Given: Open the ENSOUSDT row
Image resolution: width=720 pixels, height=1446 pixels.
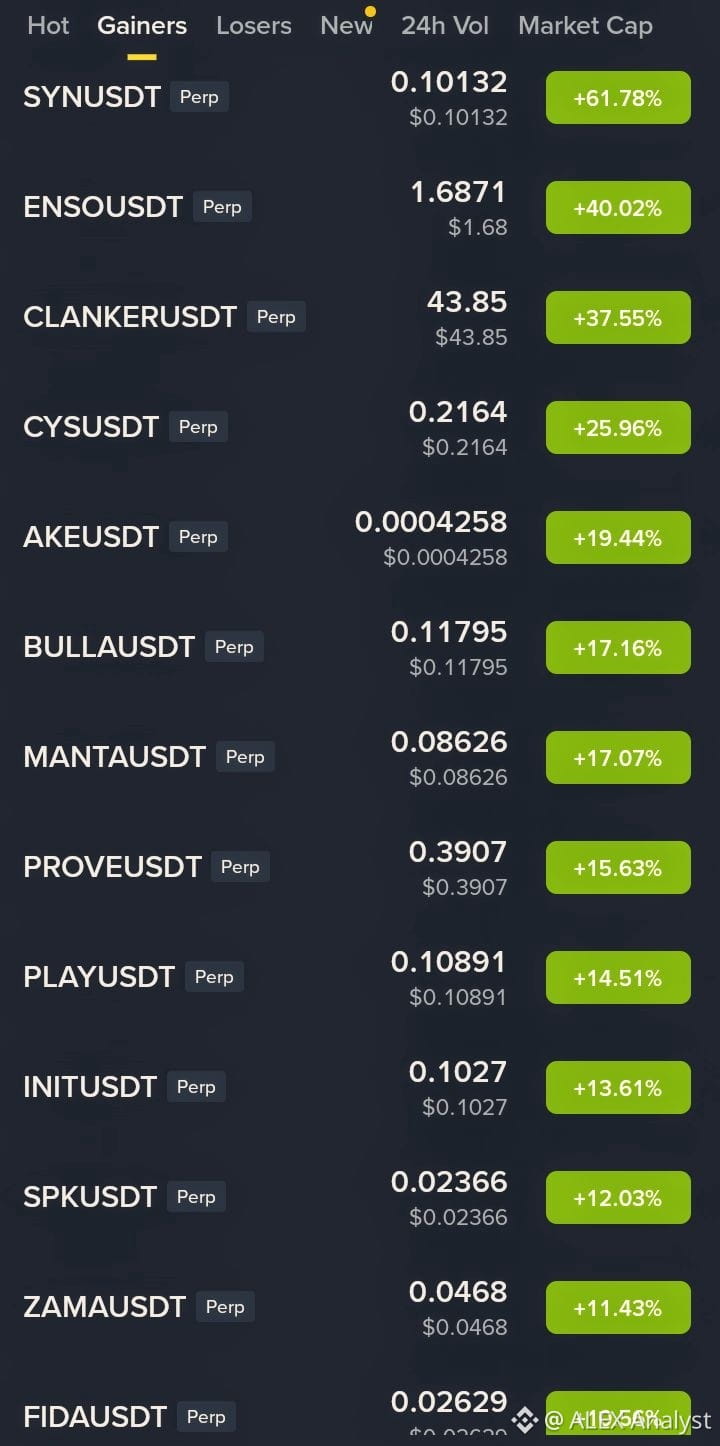Looking at the screenshot, I should click(x=103, y=208).
